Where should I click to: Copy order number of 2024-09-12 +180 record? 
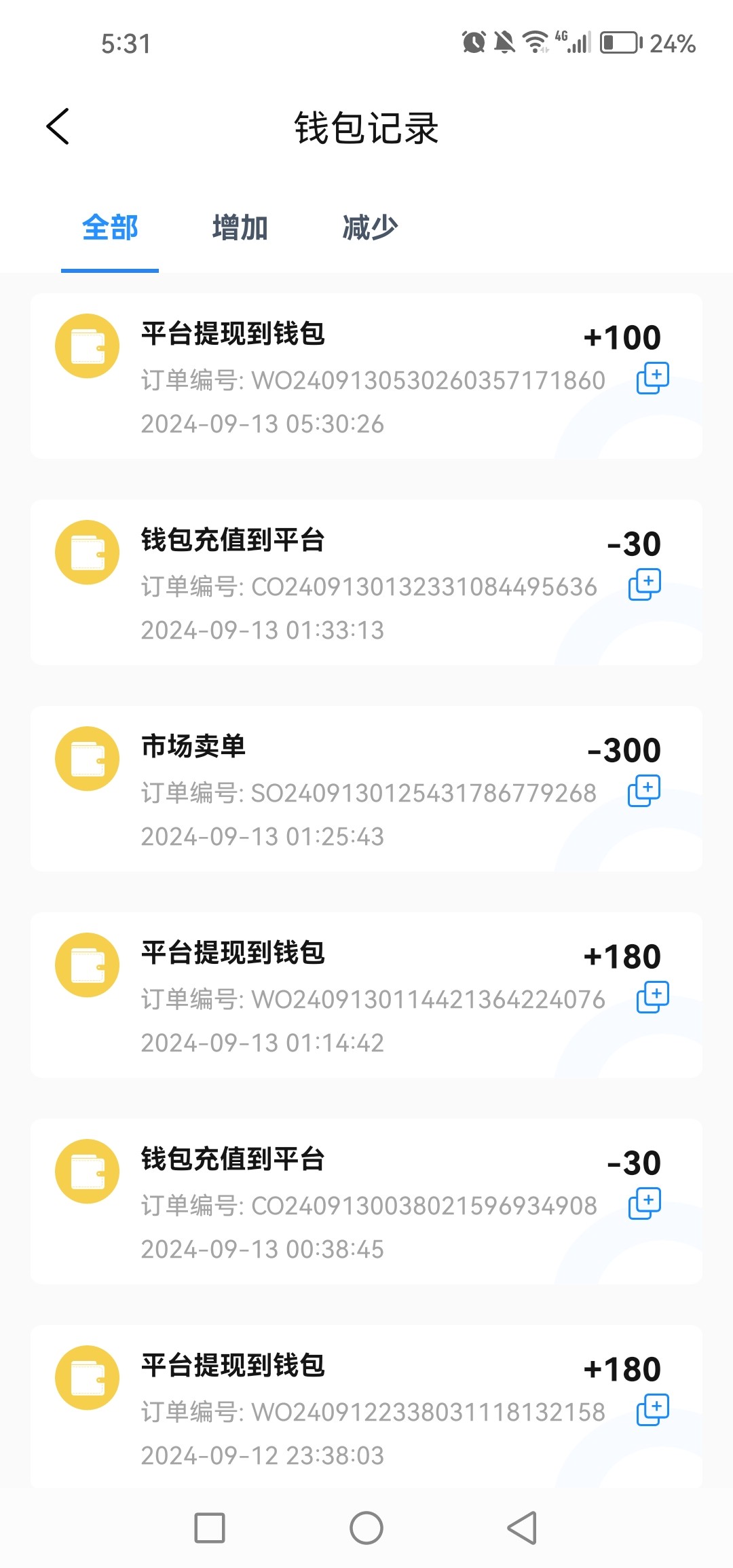pyautogui.click(x=652, y=1410)
